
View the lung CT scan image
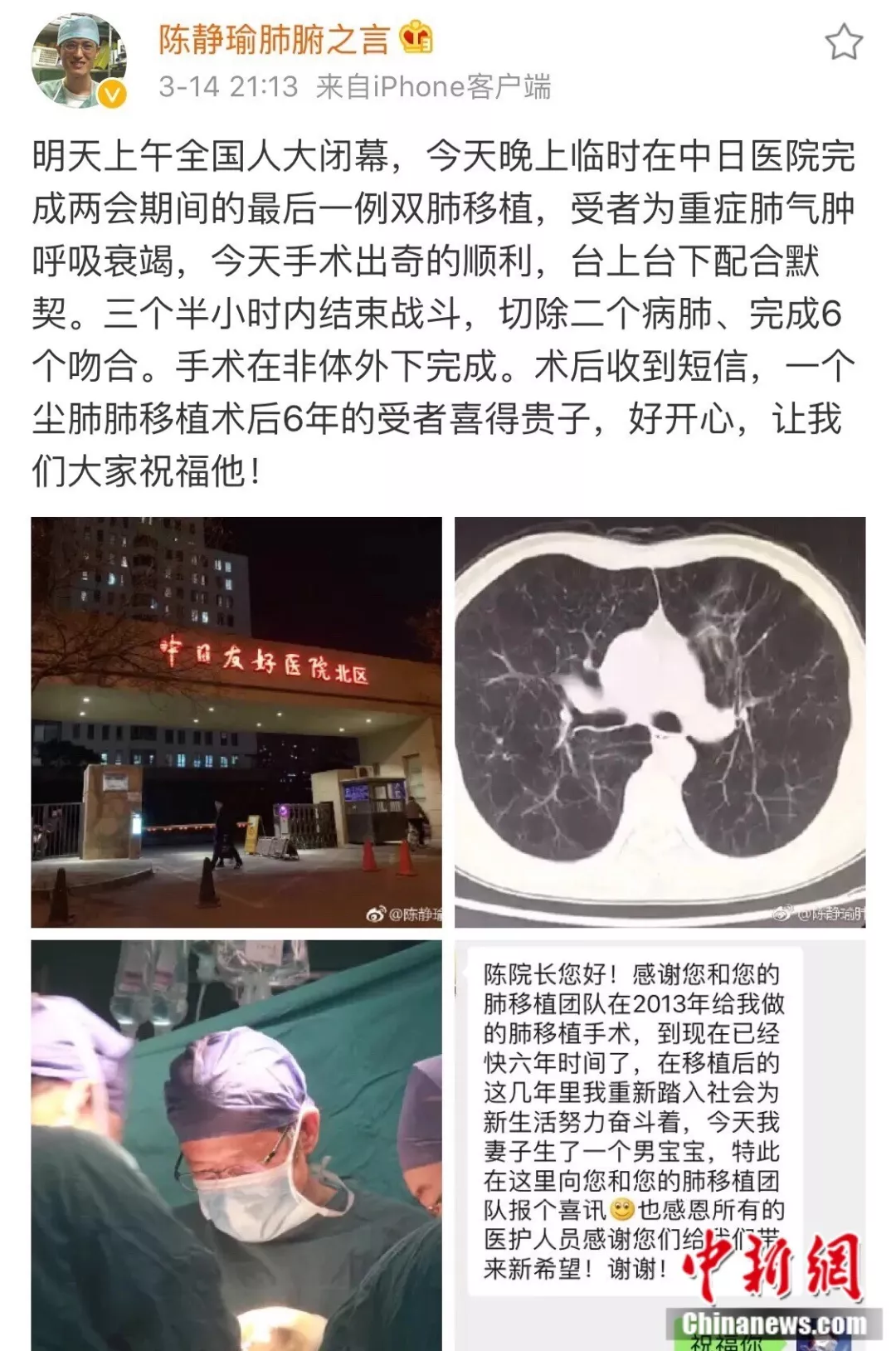click(x=660, y=722)
